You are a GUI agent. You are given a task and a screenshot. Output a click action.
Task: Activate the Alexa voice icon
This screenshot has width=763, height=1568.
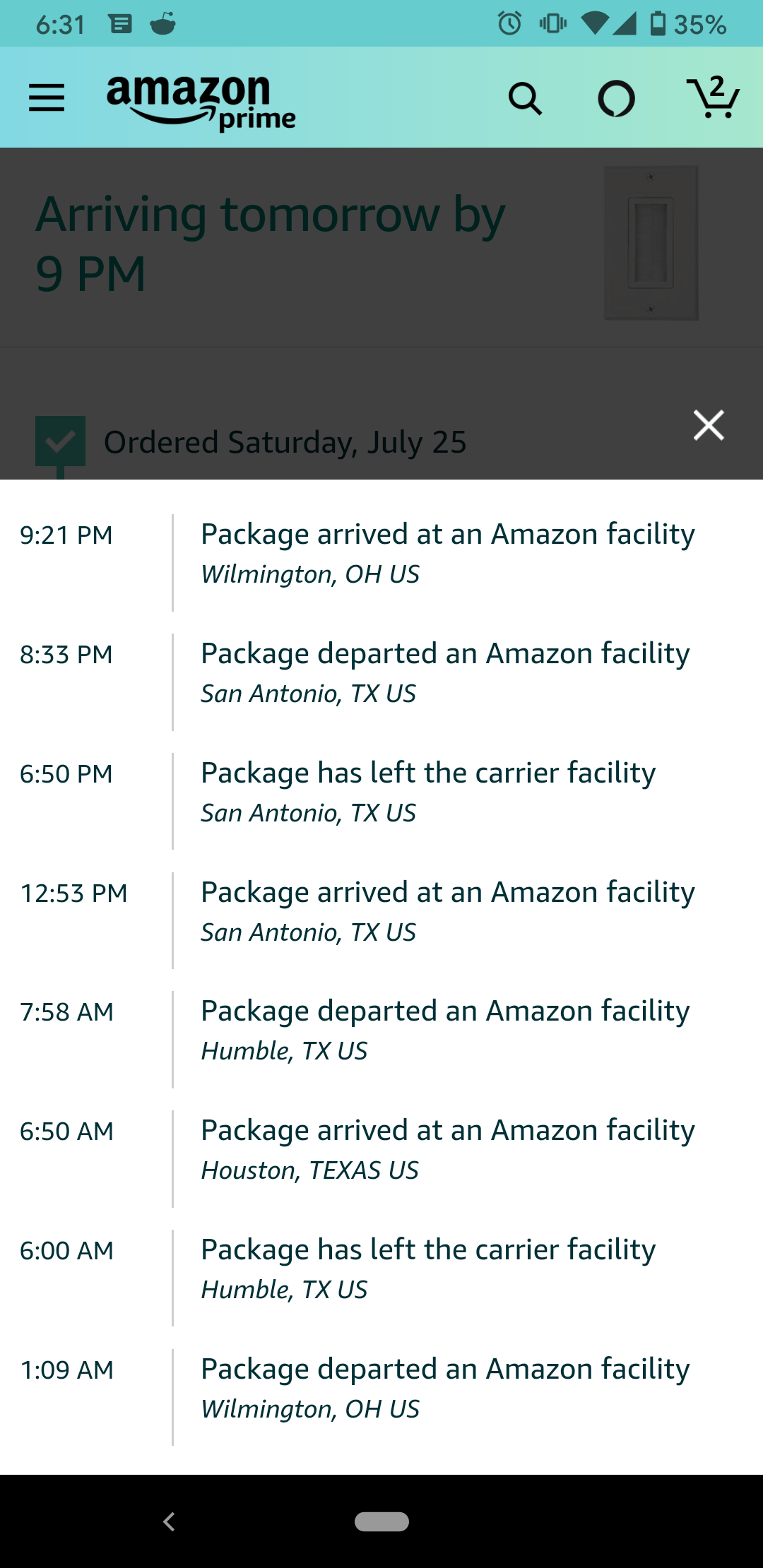coord(616,99)
